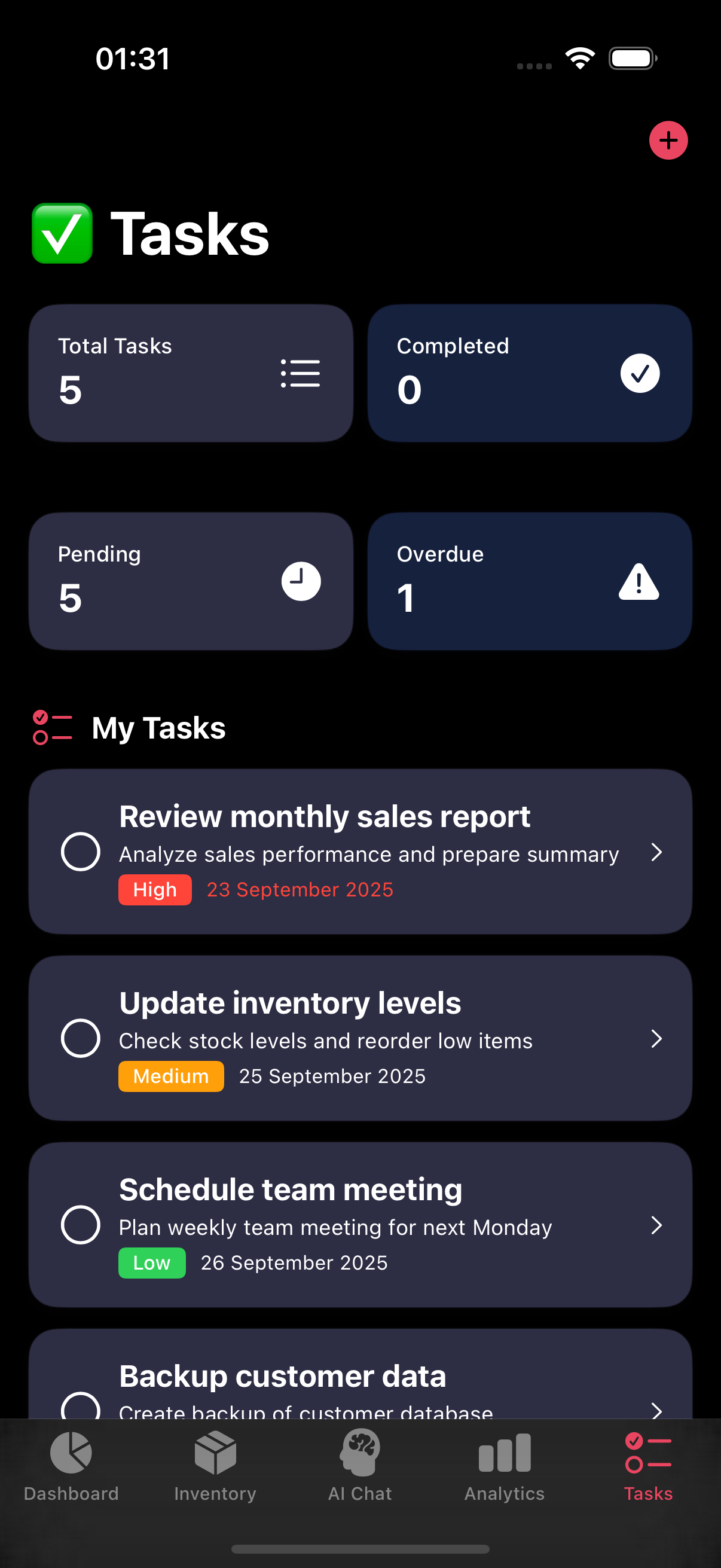Mark 'Review monthly sales report' as complete
The height and width of the screenshot is (1568, 721).
(x=80, y=852)
